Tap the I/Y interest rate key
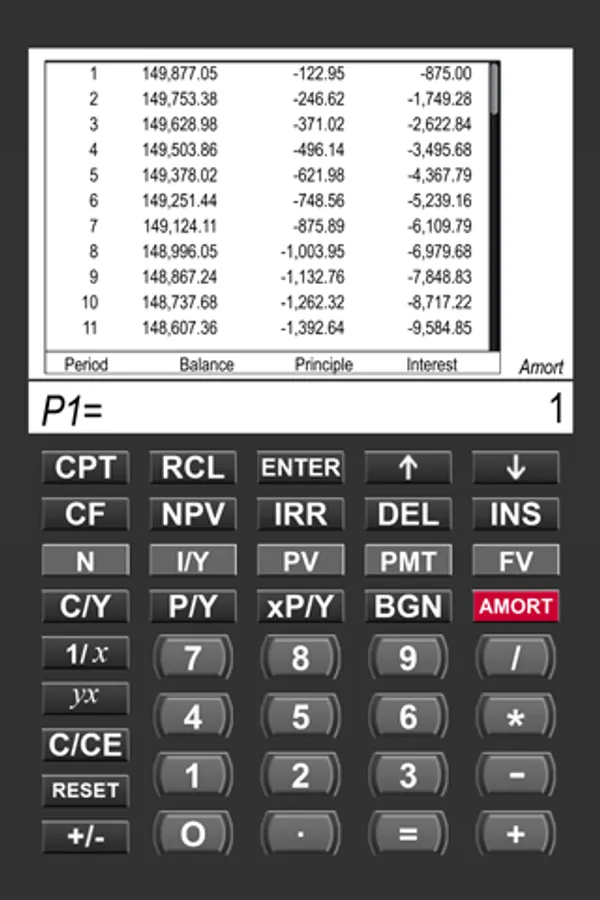Image resolution: width=600 pixels, height=900 pixels. click(193, 561)
